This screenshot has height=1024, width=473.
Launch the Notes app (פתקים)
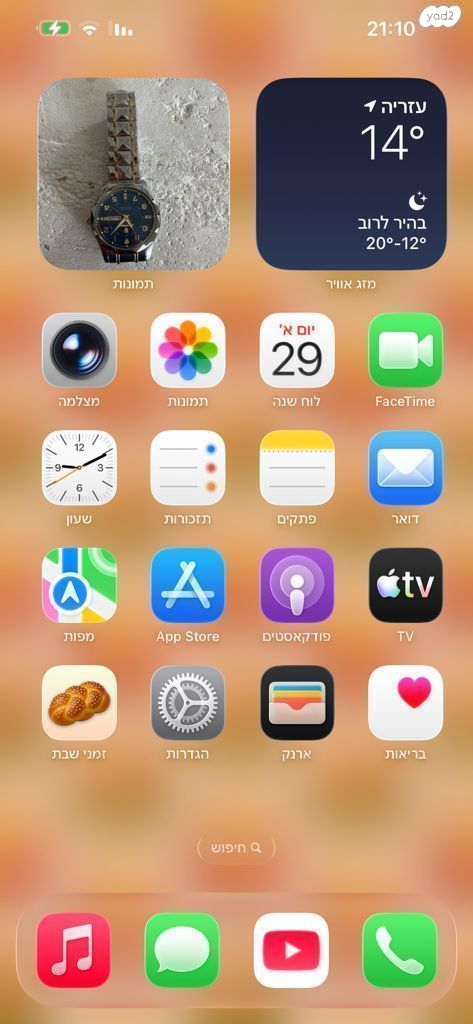coord(297,468)
